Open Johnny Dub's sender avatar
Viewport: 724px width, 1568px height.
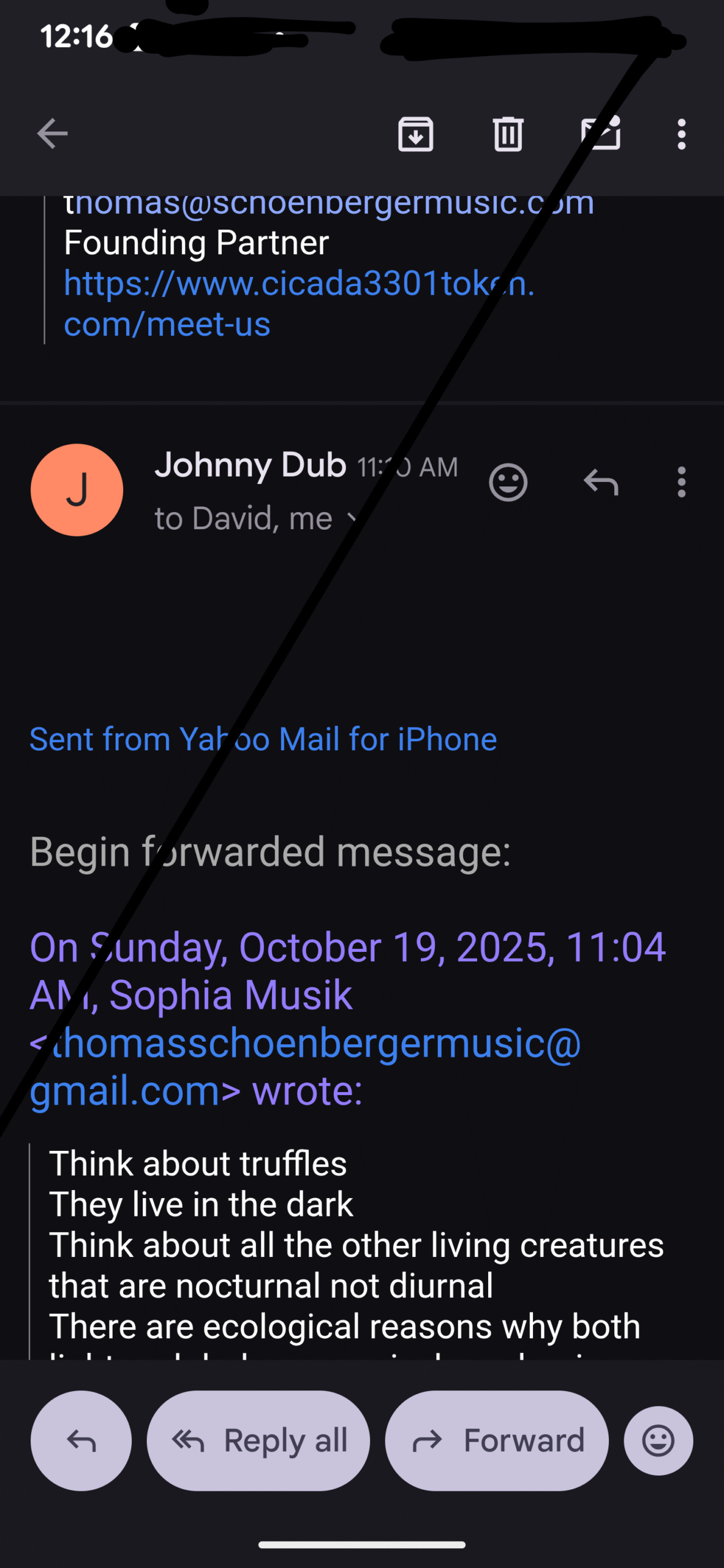coord(77,490)
